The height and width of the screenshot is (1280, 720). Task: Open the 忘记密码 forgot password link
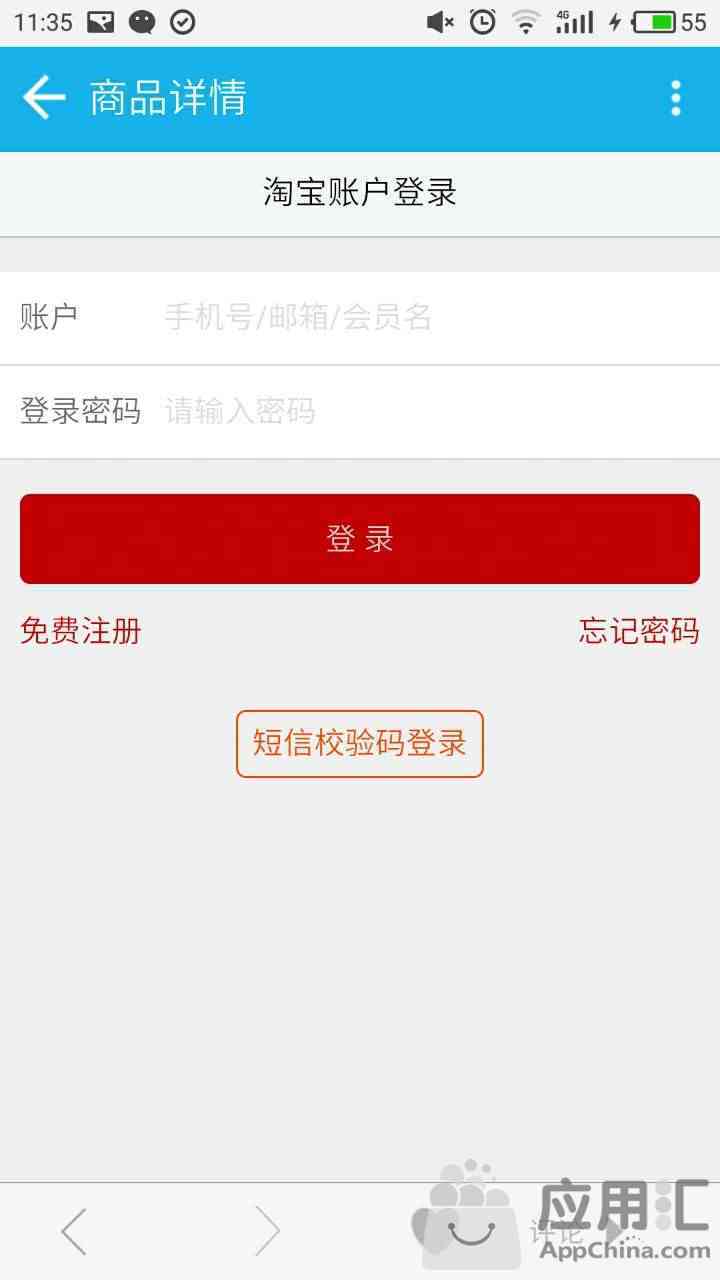click(x=639, y=631)
